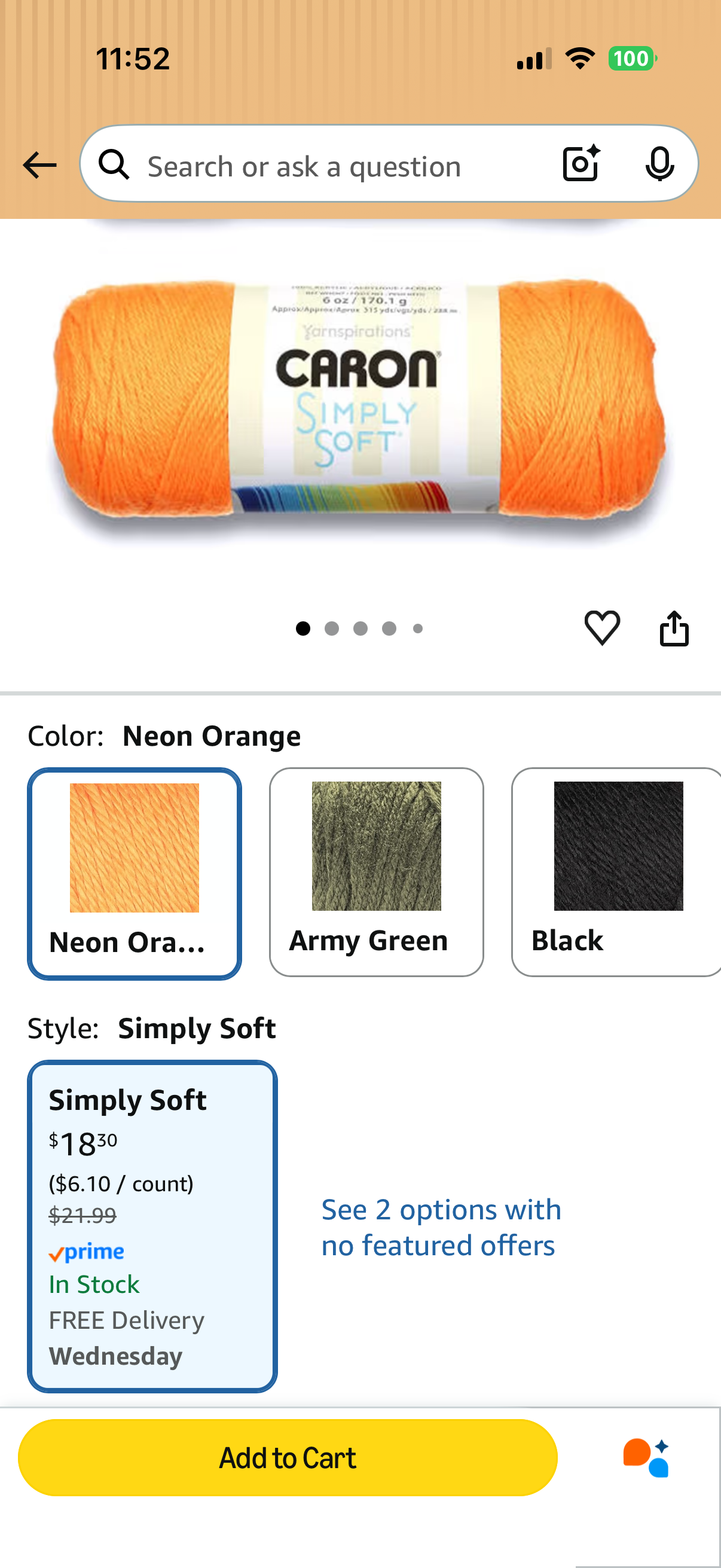The height and width of the screenshot is (1568, 721).
Task: Select the Neon Orange color swatch
Action: [x=135, y=874]
